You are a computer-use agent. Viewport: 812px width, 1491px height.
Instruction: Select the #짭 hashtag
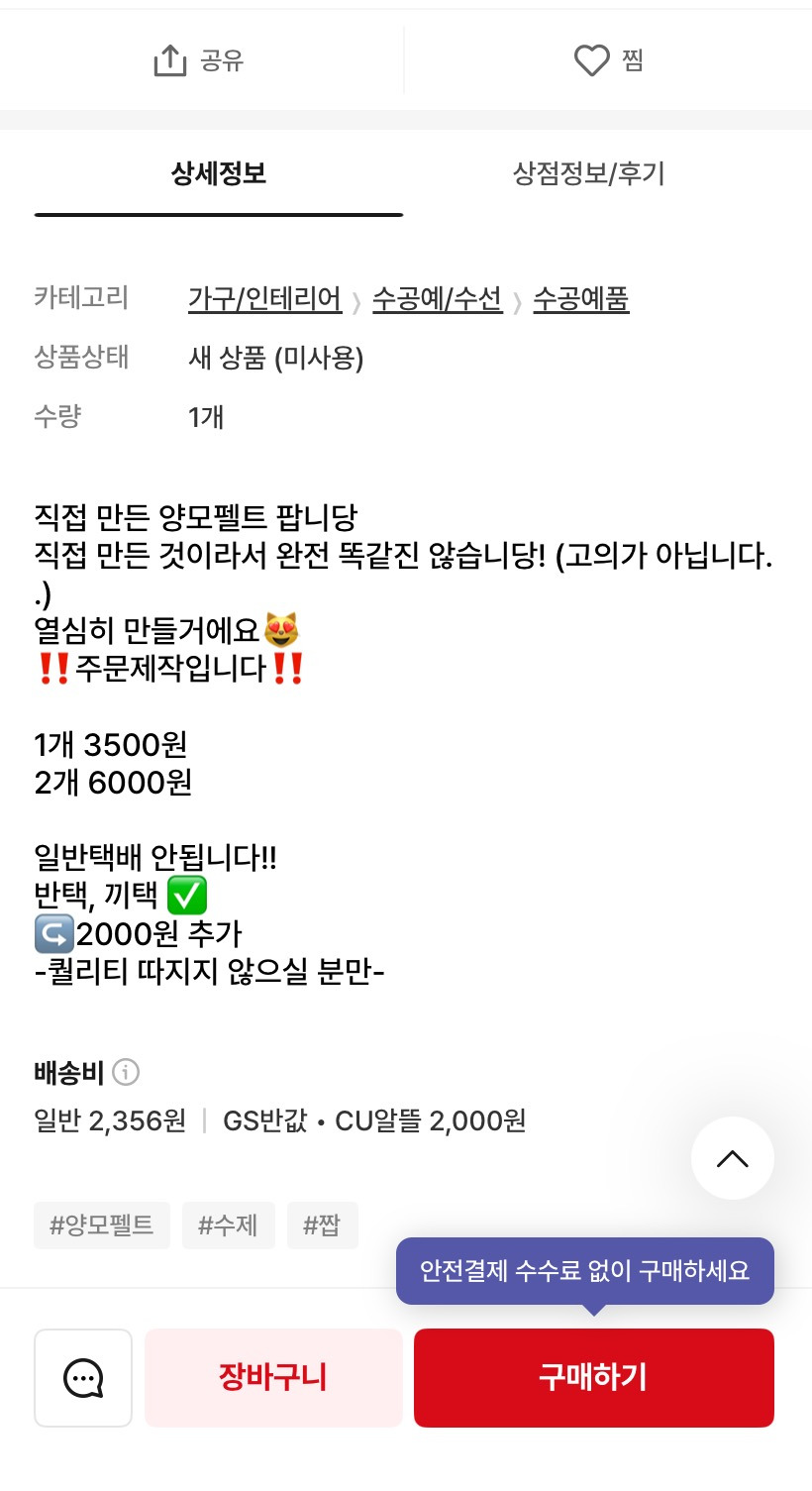coord(323,1225)
